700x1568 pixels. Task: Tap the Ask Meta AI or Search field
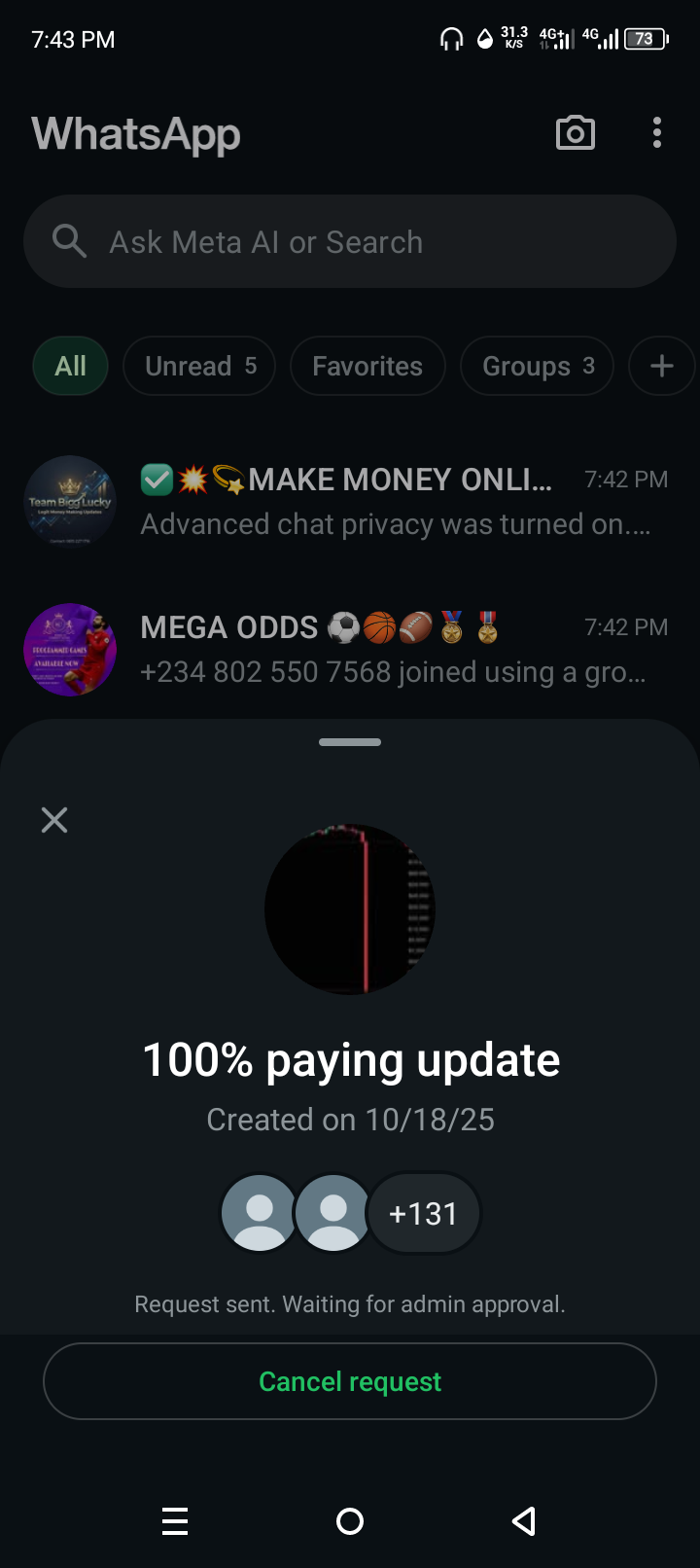point(350,241)
